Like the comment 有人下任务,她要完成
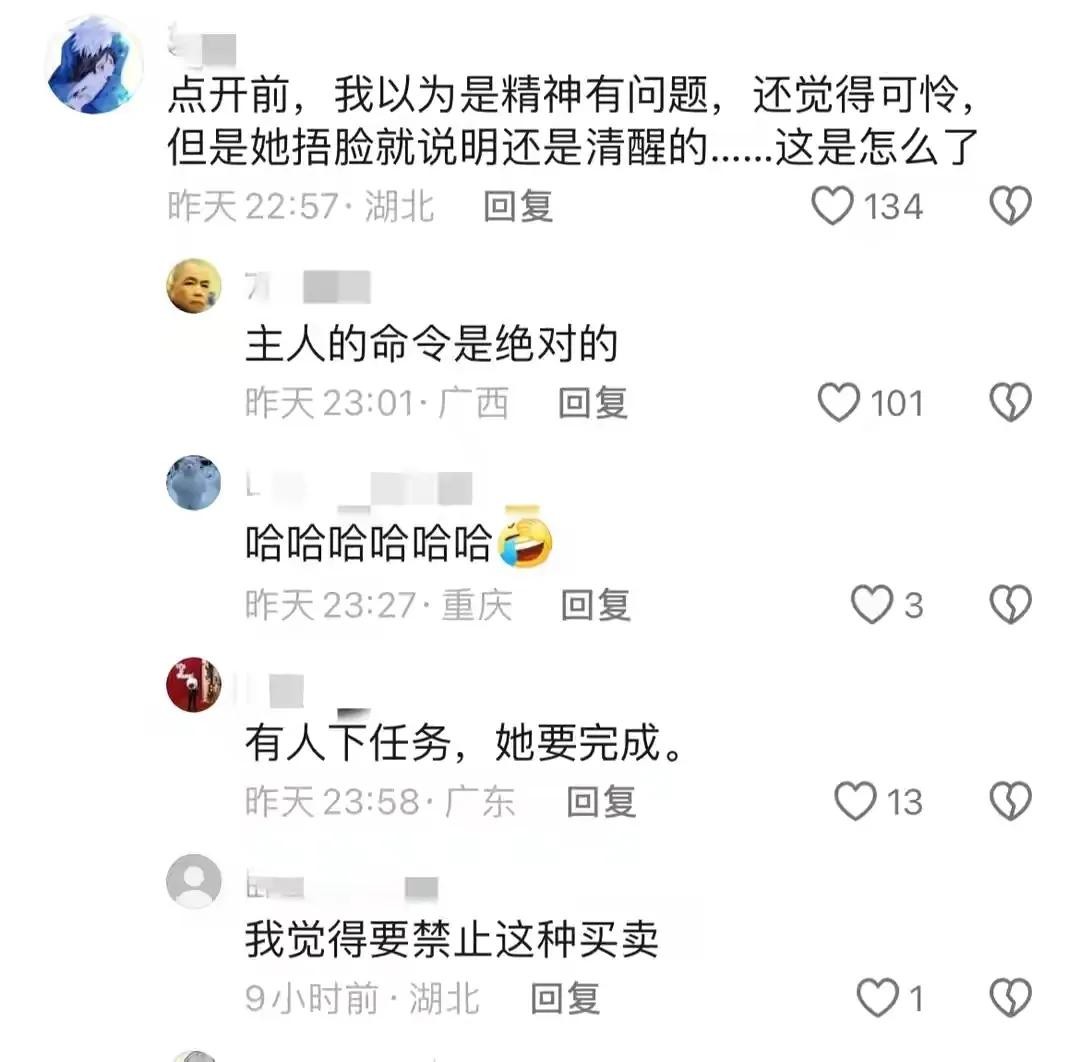Image resolution: width=1080 pixels, height=1062 pixels. 855,801
